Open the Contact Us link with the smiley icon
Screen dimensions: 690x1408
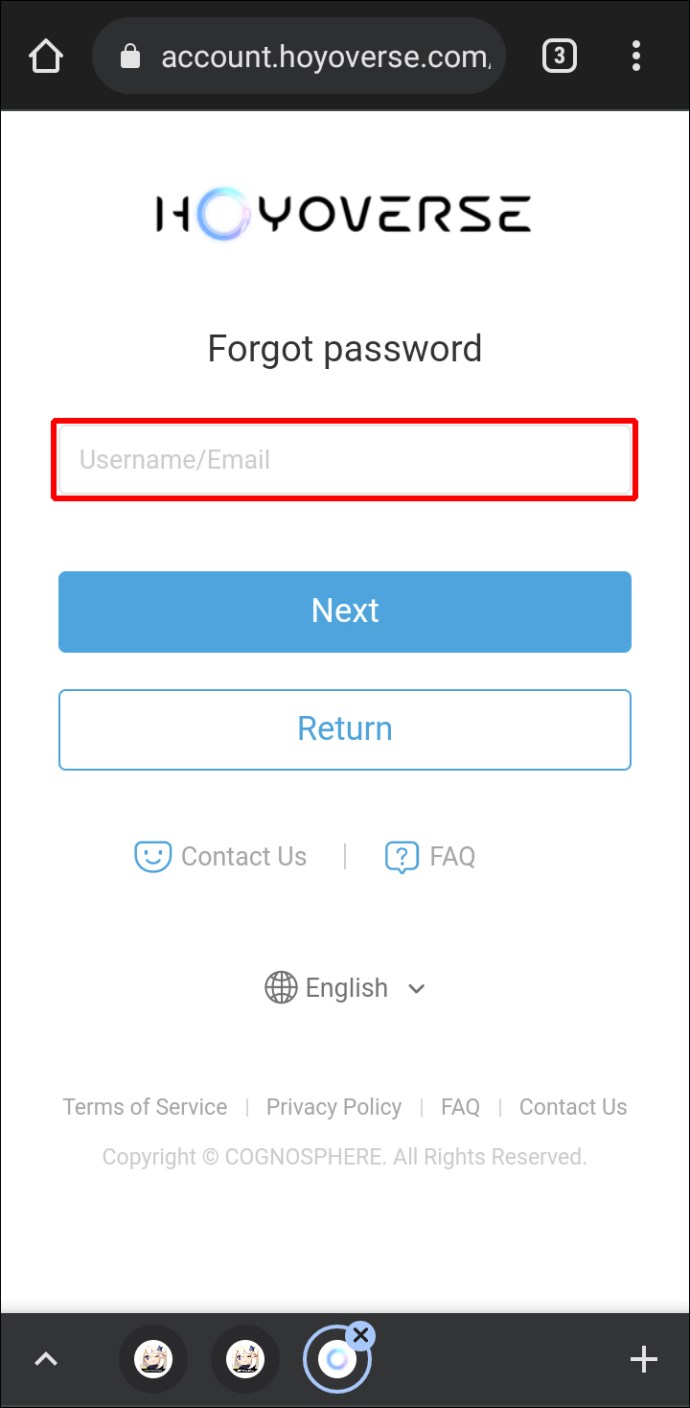pos(222,857)
